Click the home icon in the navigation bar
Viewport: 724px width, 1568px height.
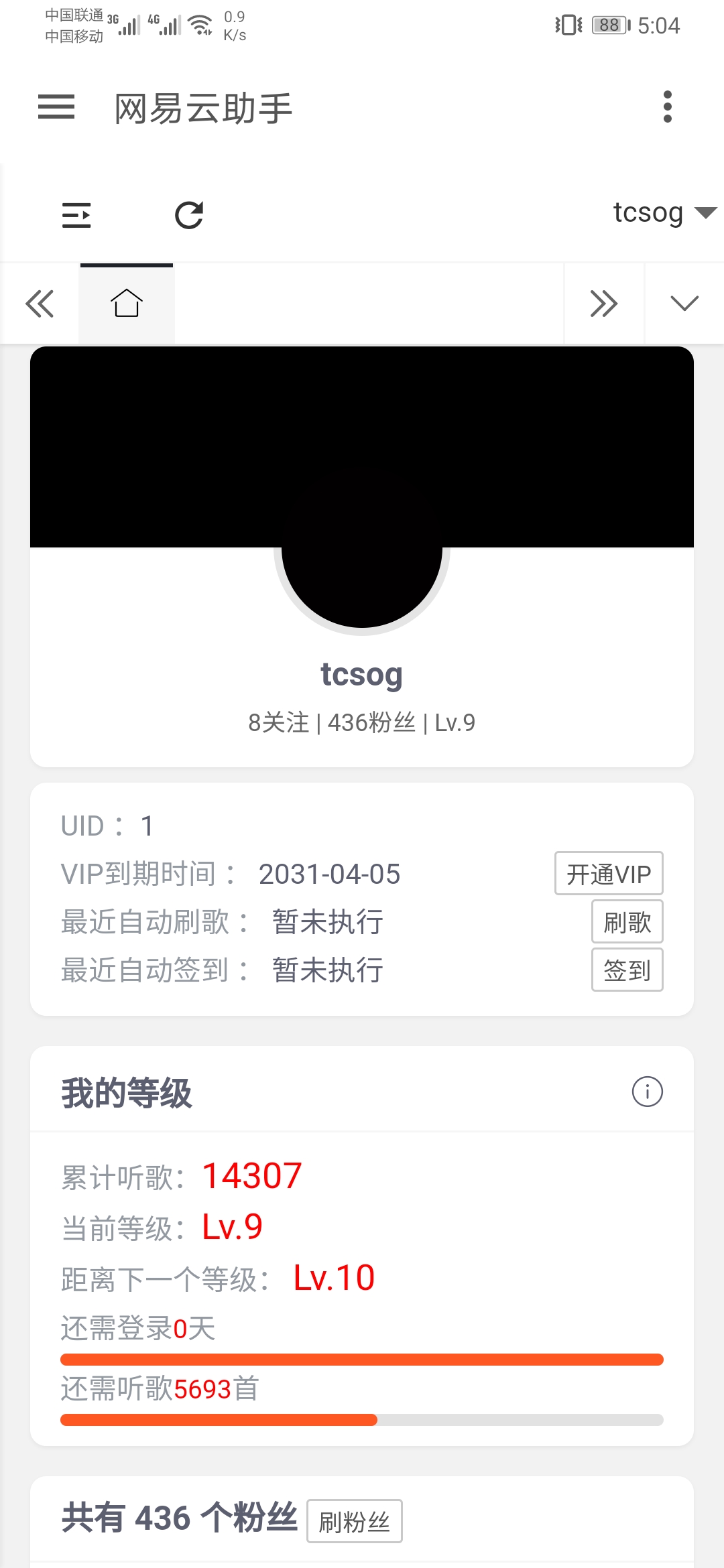click(126, 303)
